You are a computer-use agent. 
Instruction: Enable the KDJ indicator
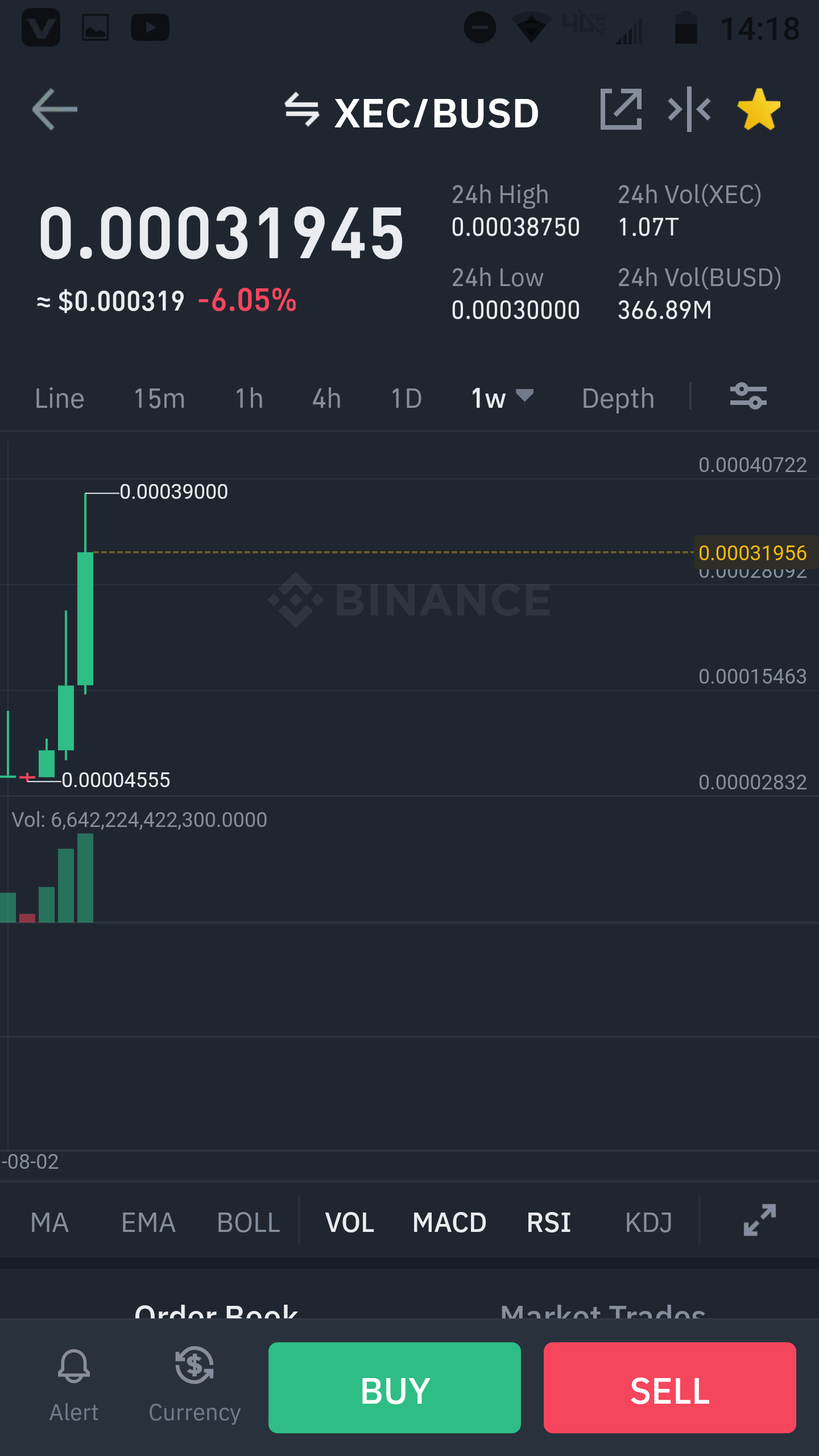click(648, 1223)
